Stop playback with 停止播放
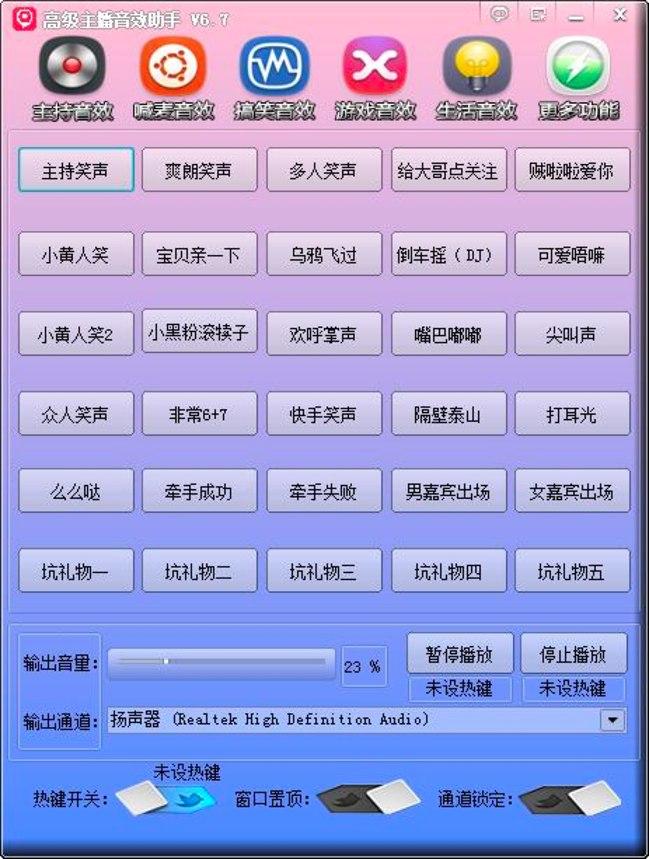The height and width of the screenshot is (859, 649). (573, 655)
